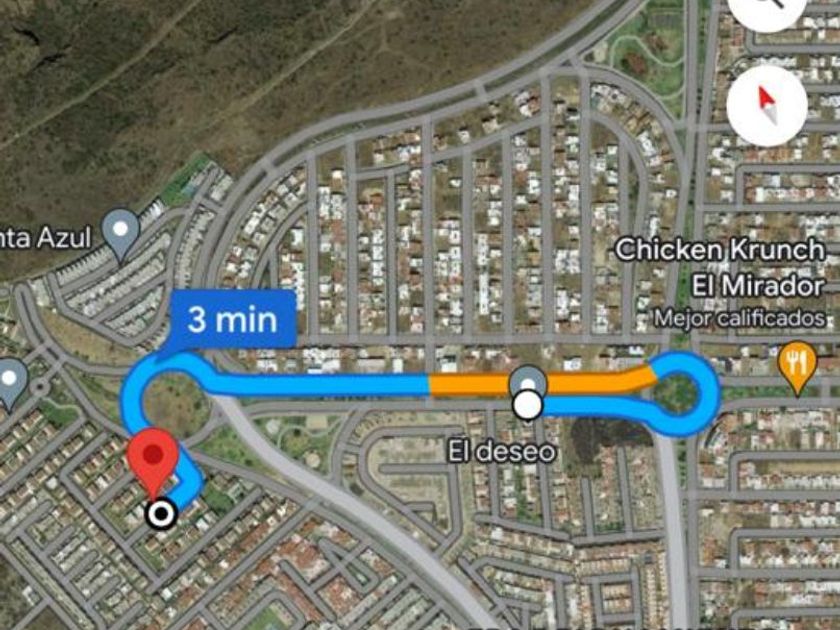Select the 3 min route label
Viewport: 840px width, 630px height.
click(232, 321)
